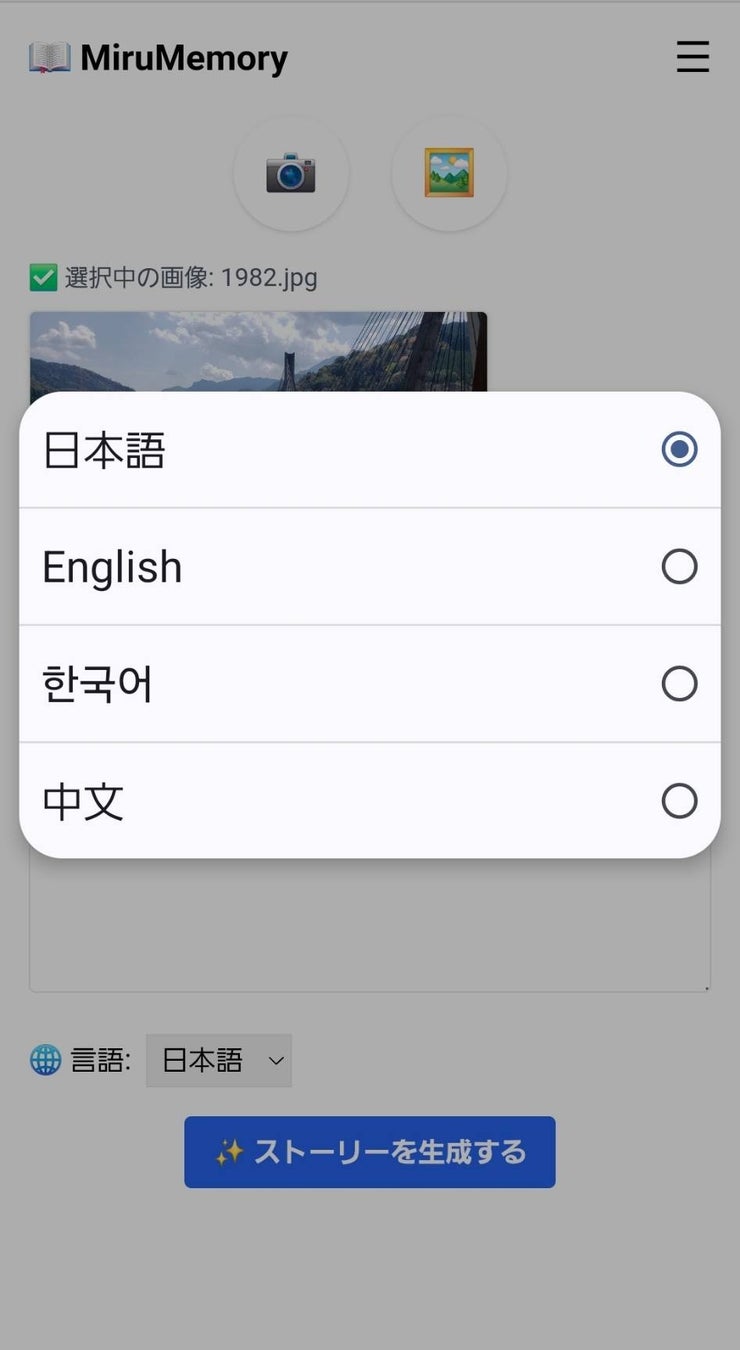Select 日本語 as the language
Screen dimensions: 740x1350
369,450
